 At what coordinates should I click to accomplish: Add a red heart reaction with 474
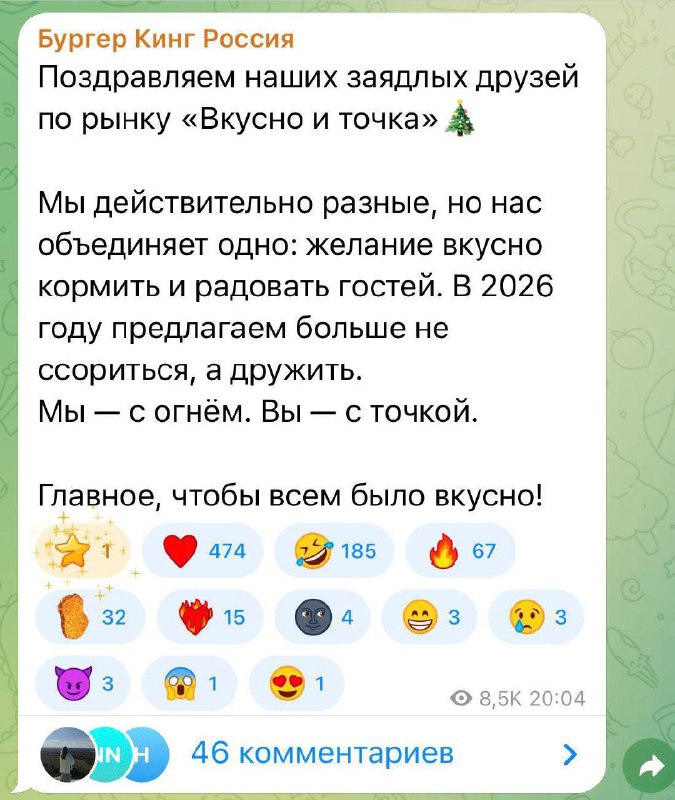click(202, 552)
